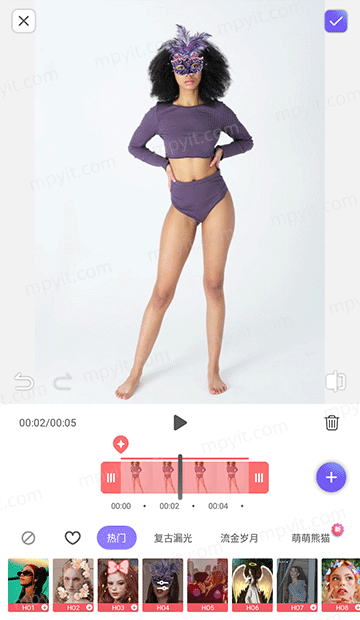Open the favorites heart tab
Viewport: 360px width, 620px height.
[73, 538]
